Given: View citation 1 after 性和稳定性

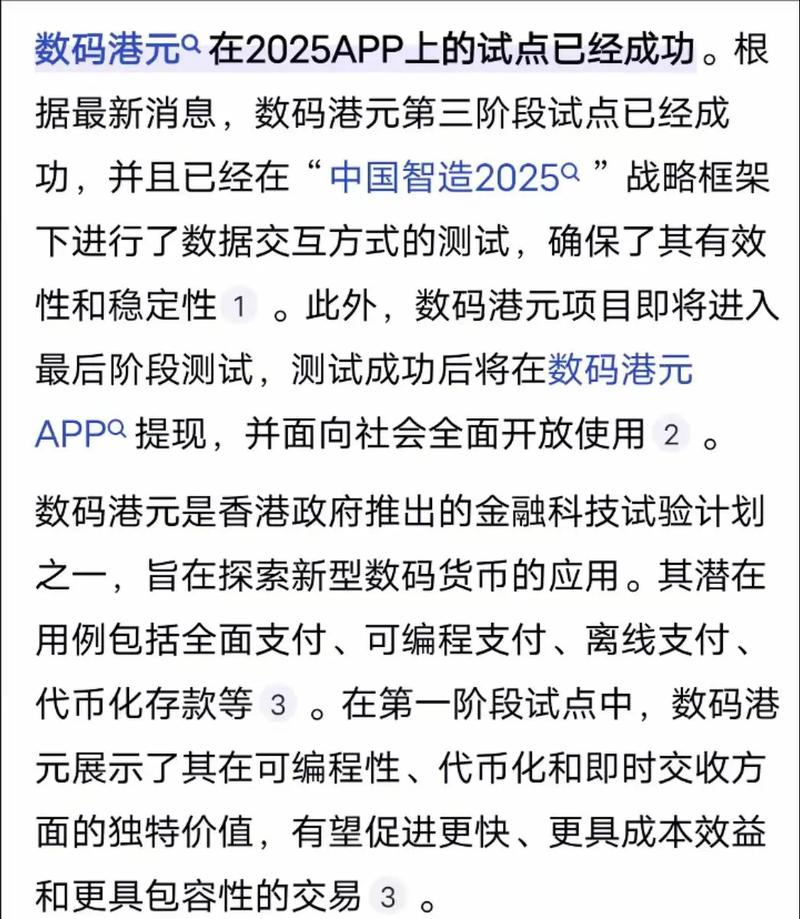Looking at the screenshot, I should (x=238, y=305).
